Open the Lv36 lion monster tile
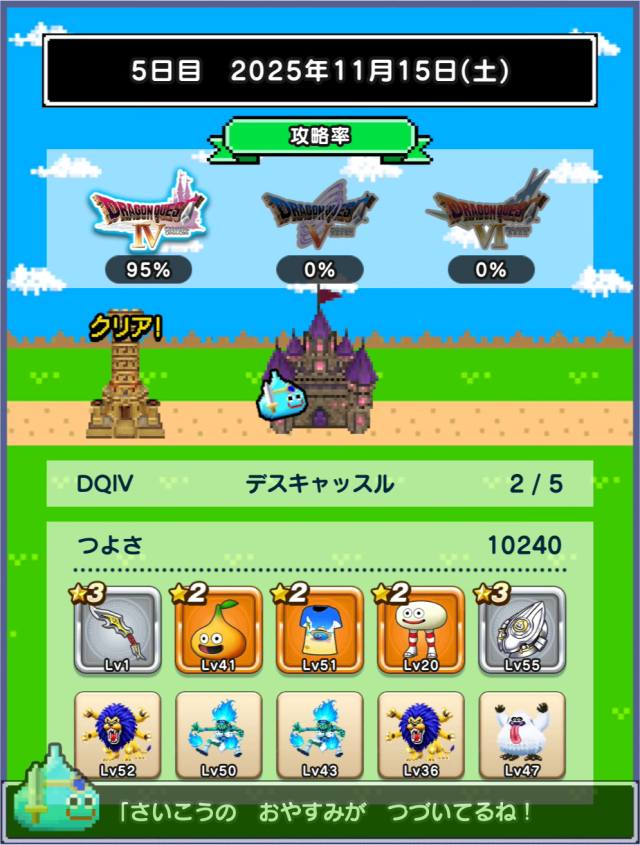The height and width of the screenshot is (845, 640). tap(421, 735)
